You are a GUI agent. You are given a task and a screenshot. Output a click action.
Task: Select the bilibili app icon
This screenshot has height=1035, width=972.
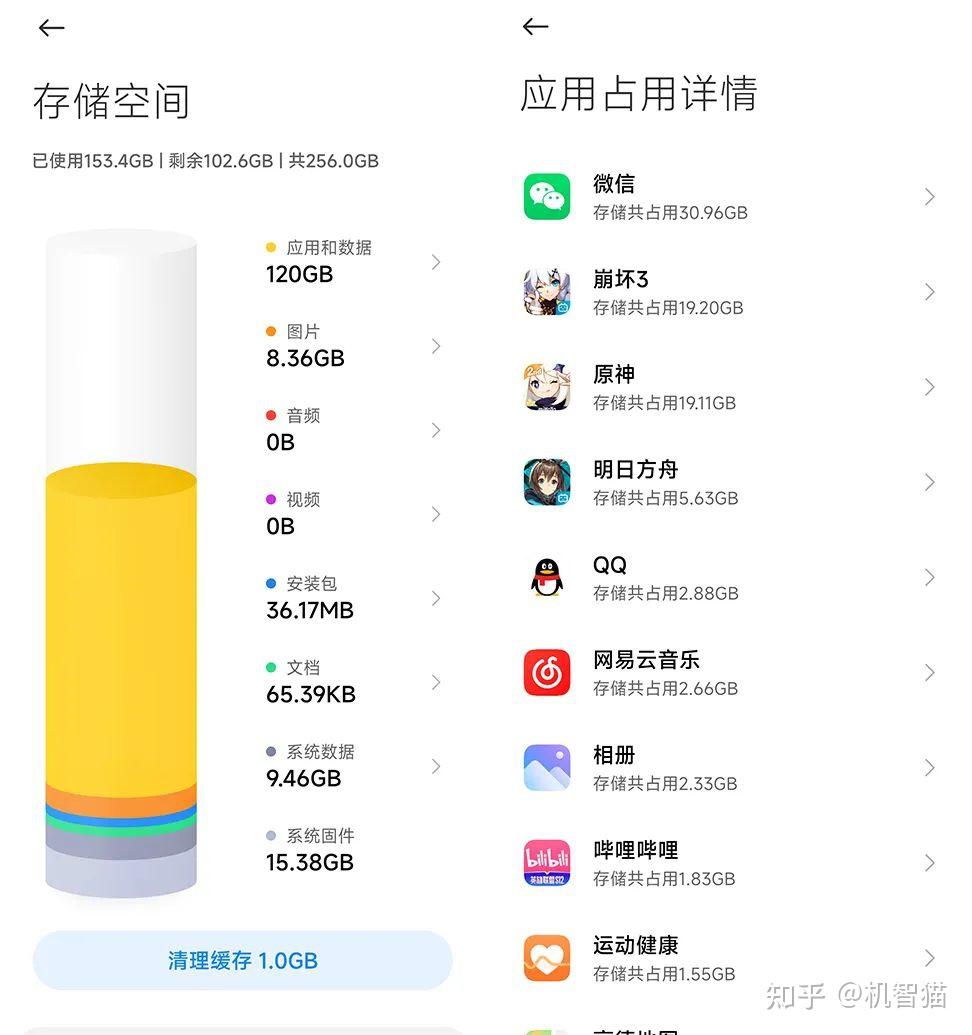pos(546,861)
